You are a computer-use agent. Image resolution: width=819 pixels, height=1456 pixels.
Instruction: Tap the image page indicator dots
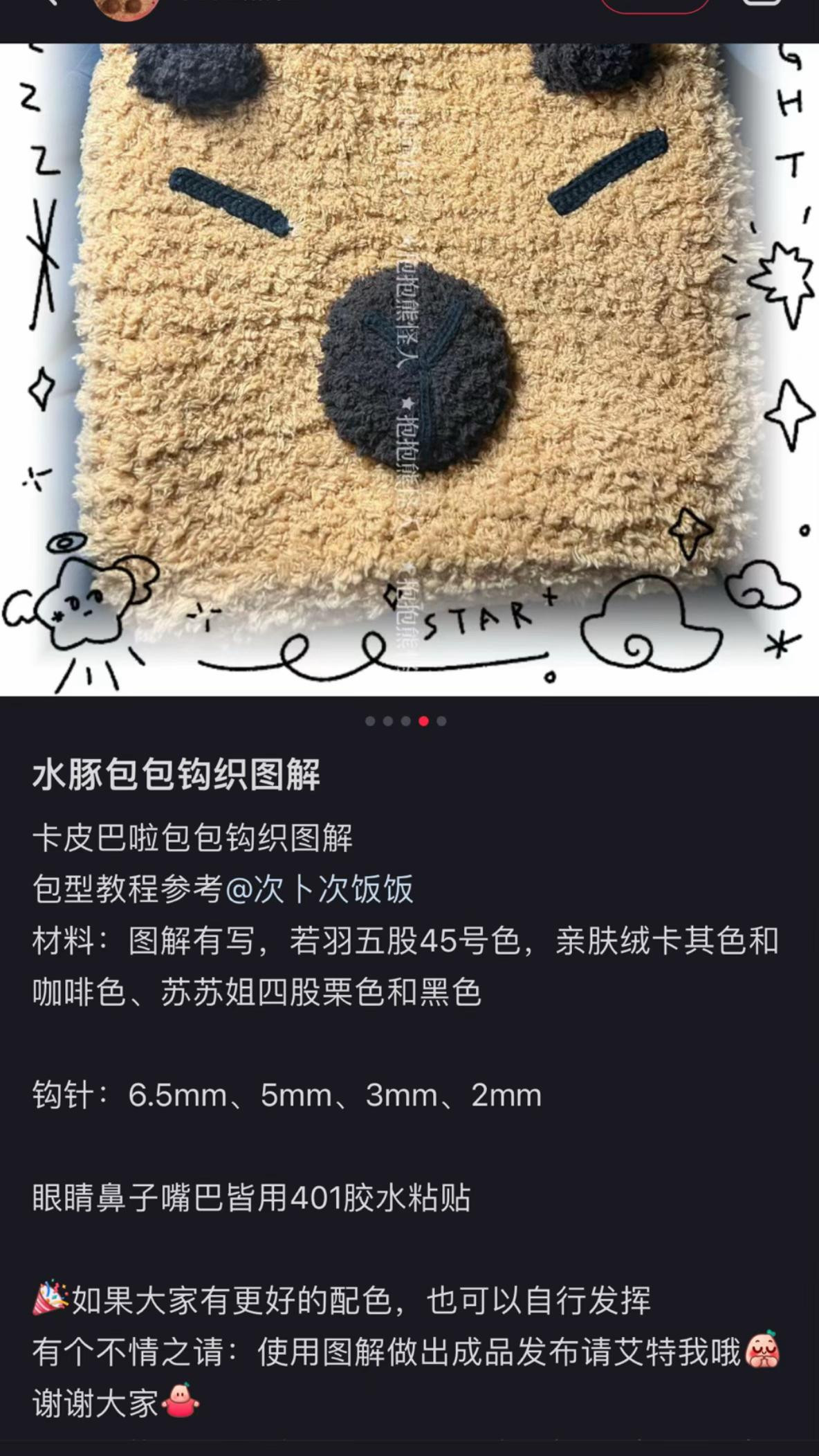(406, 721)
